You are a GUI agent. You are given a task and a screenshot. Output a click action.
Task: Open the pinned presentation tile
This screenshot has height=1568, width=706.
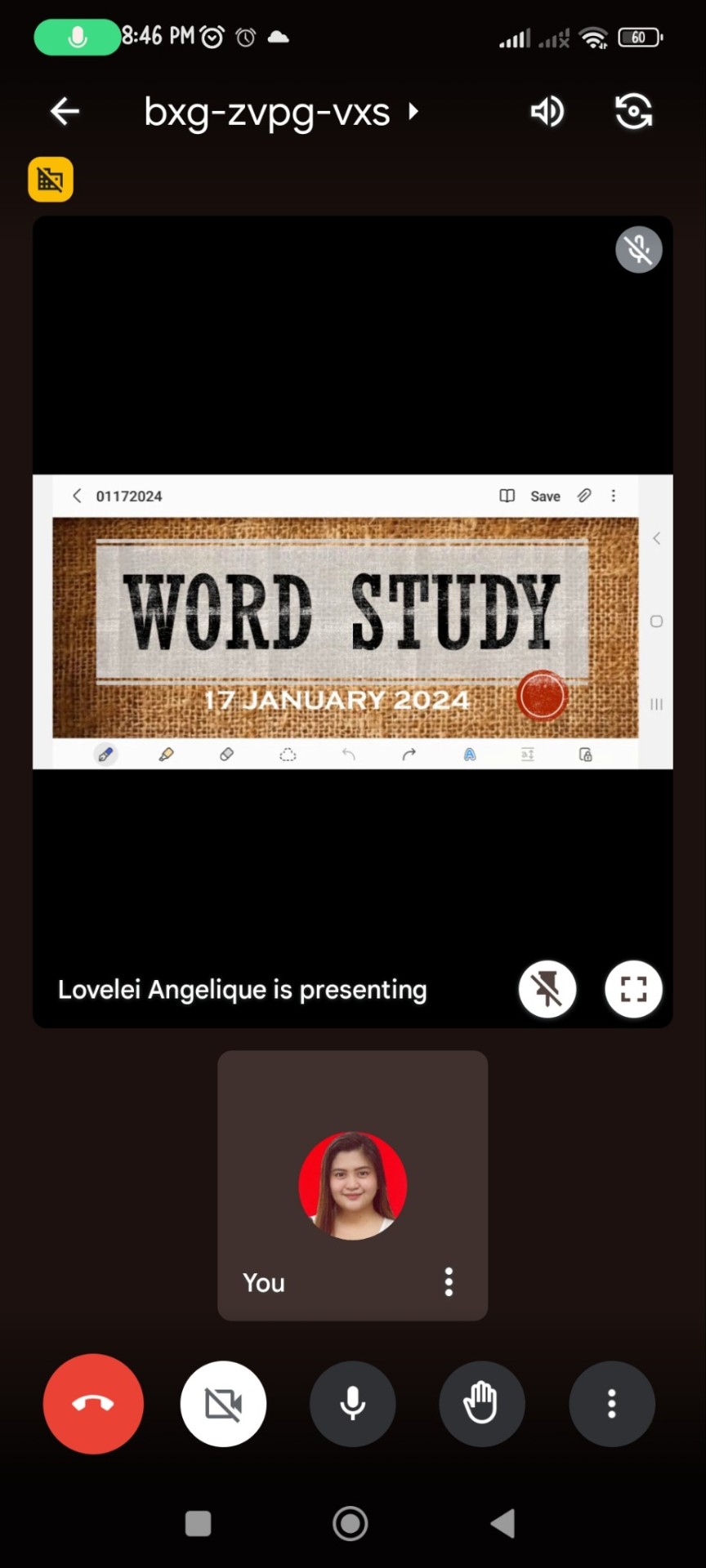pos(352,621)
